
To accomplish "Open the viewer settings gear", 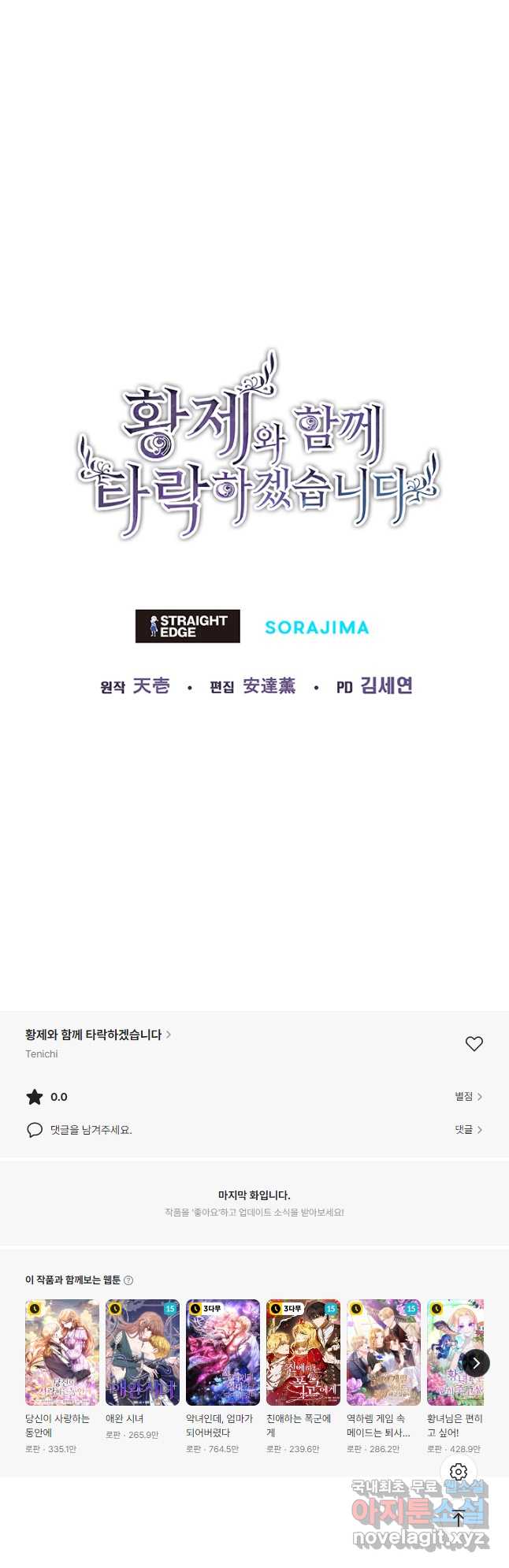I will pyautogui.click(x=459, y=1471).
